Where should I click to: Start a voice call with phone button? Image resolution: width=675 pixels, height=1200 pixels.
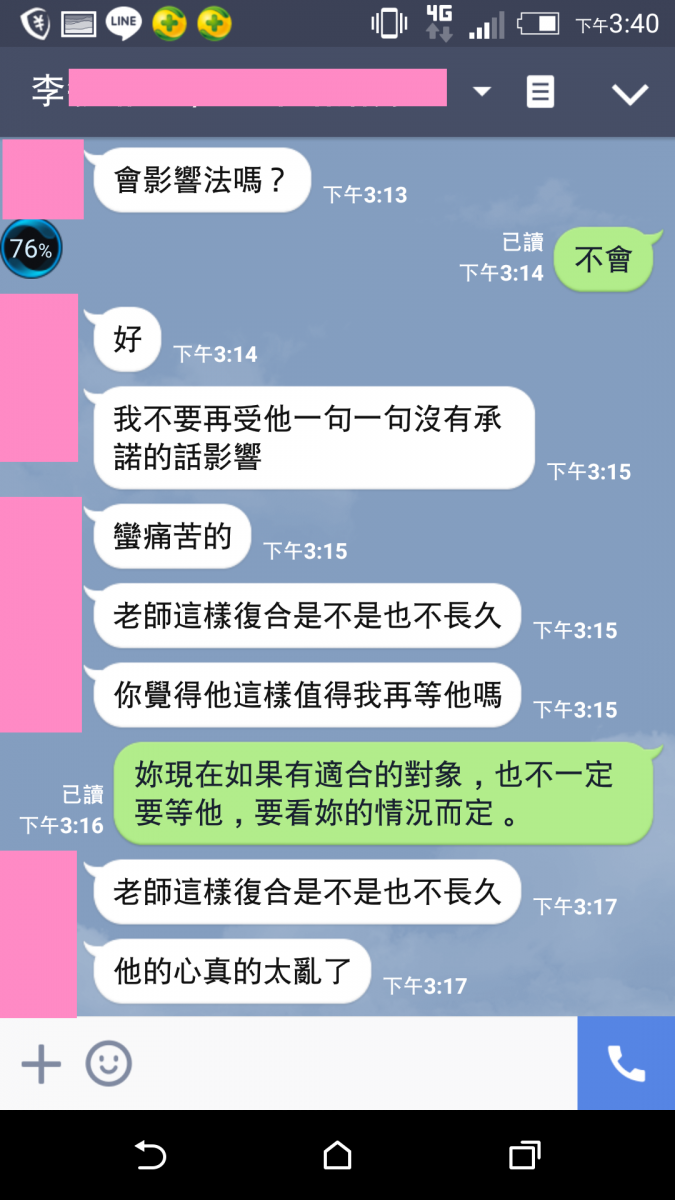[626, 1064]
